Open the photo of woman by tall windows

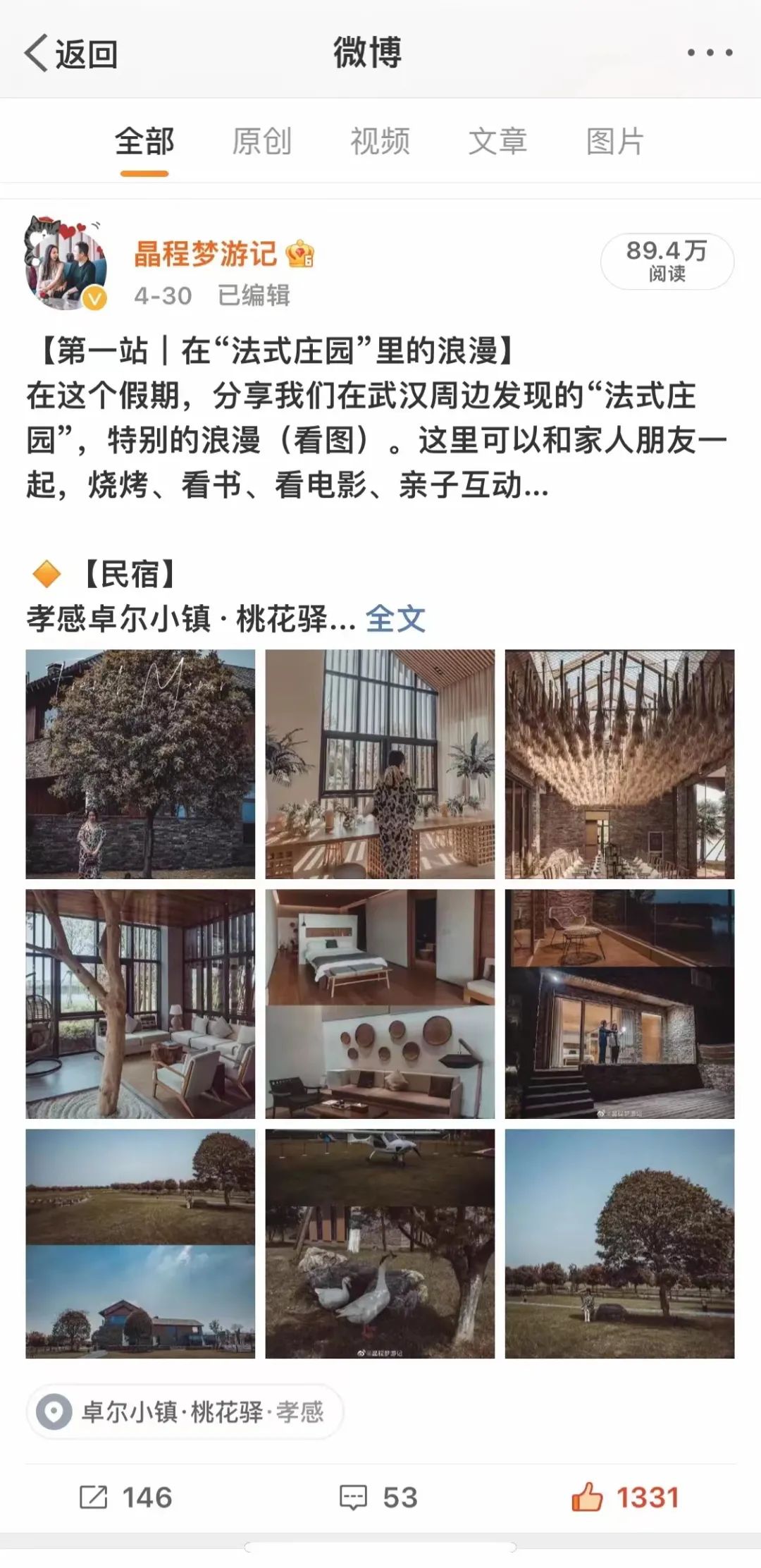(380, 764)
